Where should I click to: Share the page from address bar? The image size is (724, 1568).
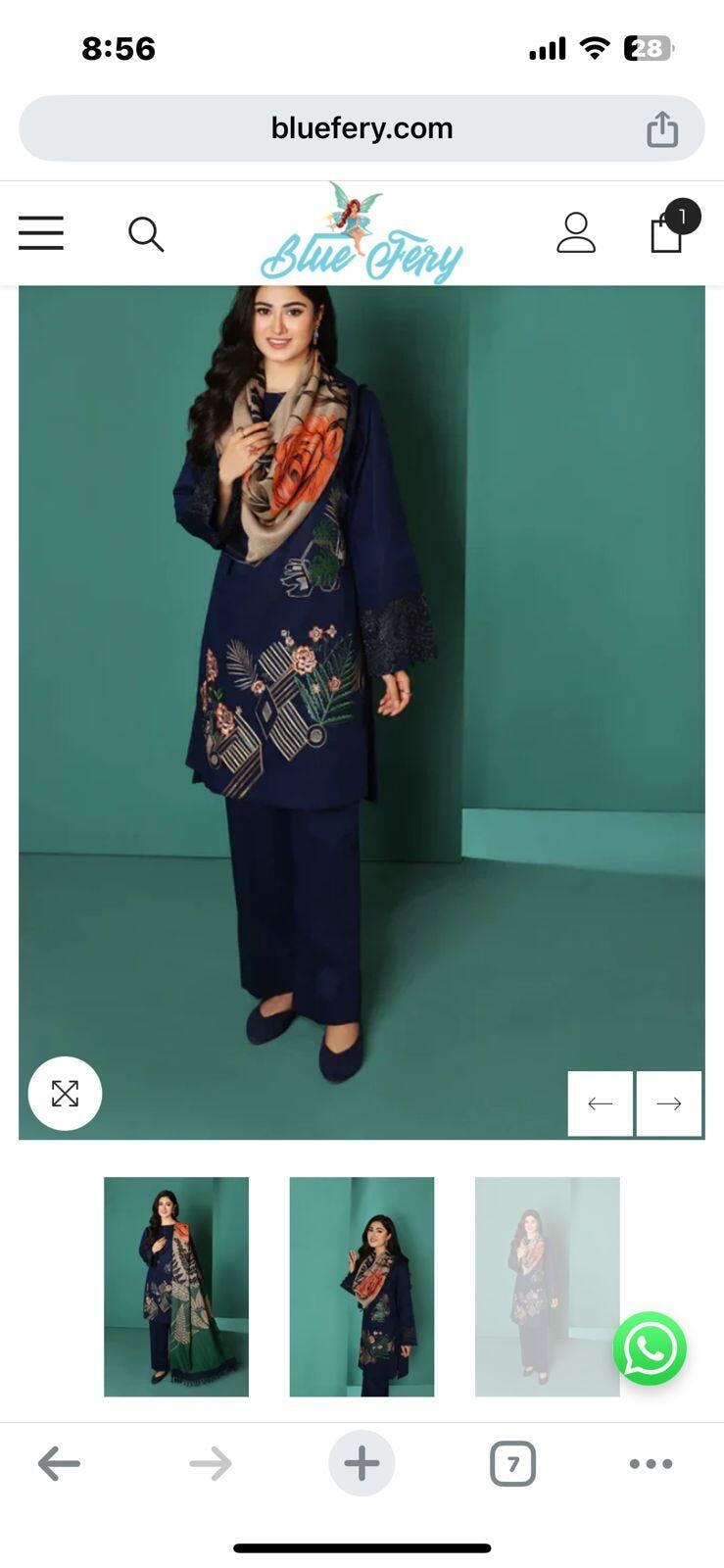point(662,128)
